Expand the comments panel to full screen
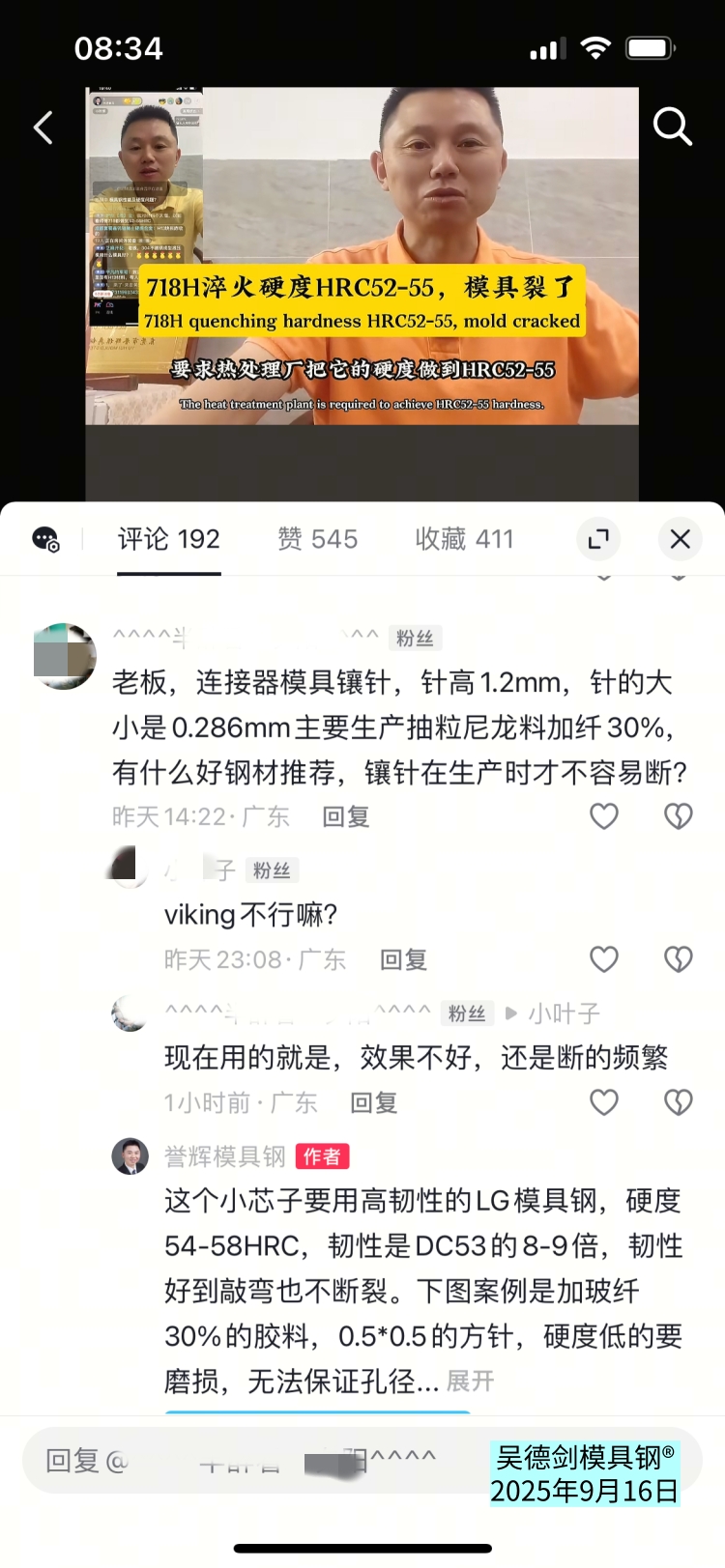Image resolution: width=725 pixels, height=1568 pixels. (598, 539)
